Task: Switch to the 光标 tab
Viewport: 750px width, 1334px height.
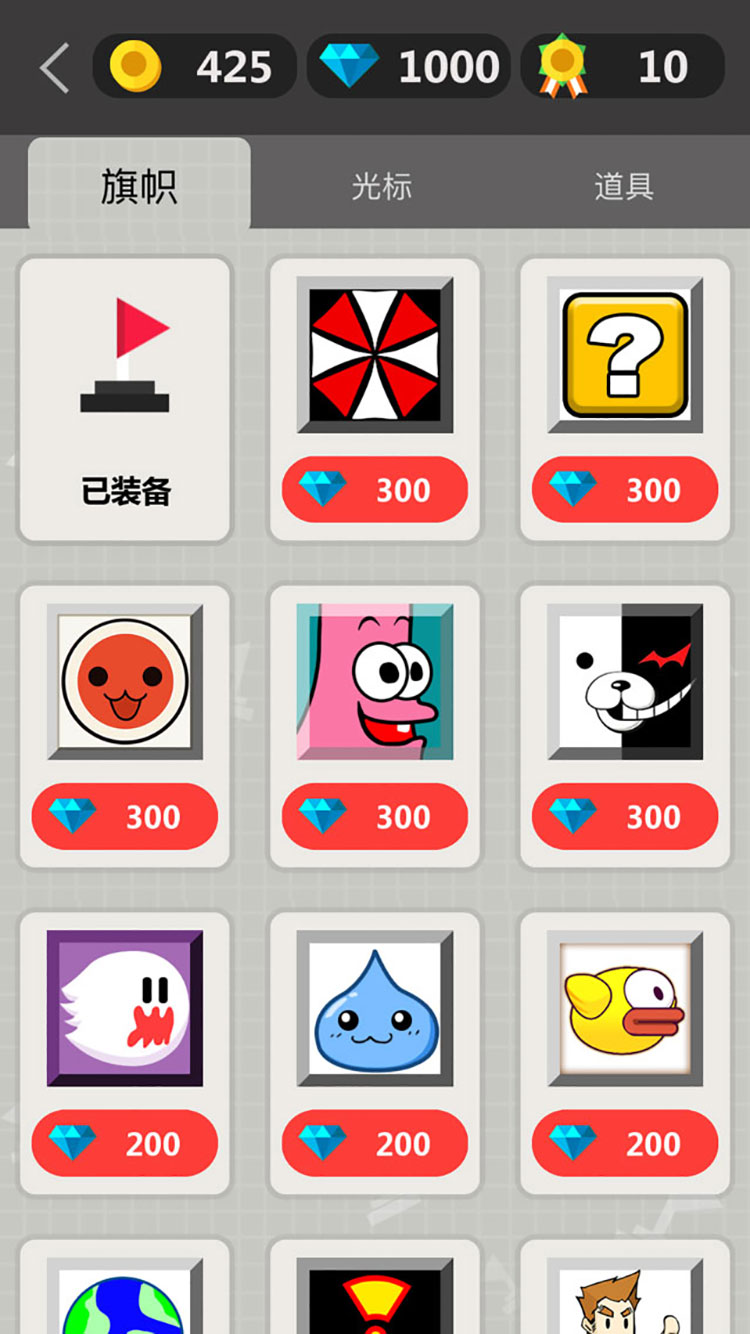Action: pos(381,186)
